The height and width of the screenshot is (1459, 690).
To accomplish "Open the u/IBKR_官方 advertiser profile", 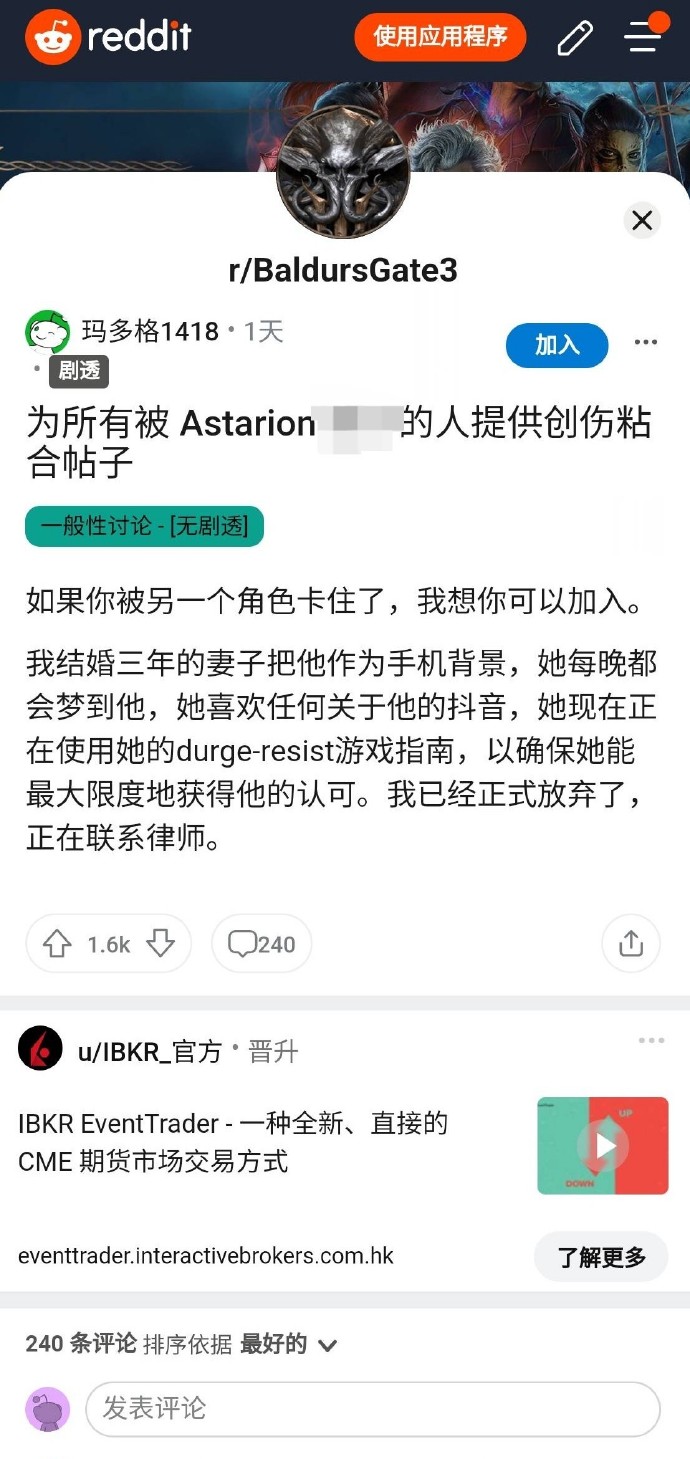I will coord(150,1051).
